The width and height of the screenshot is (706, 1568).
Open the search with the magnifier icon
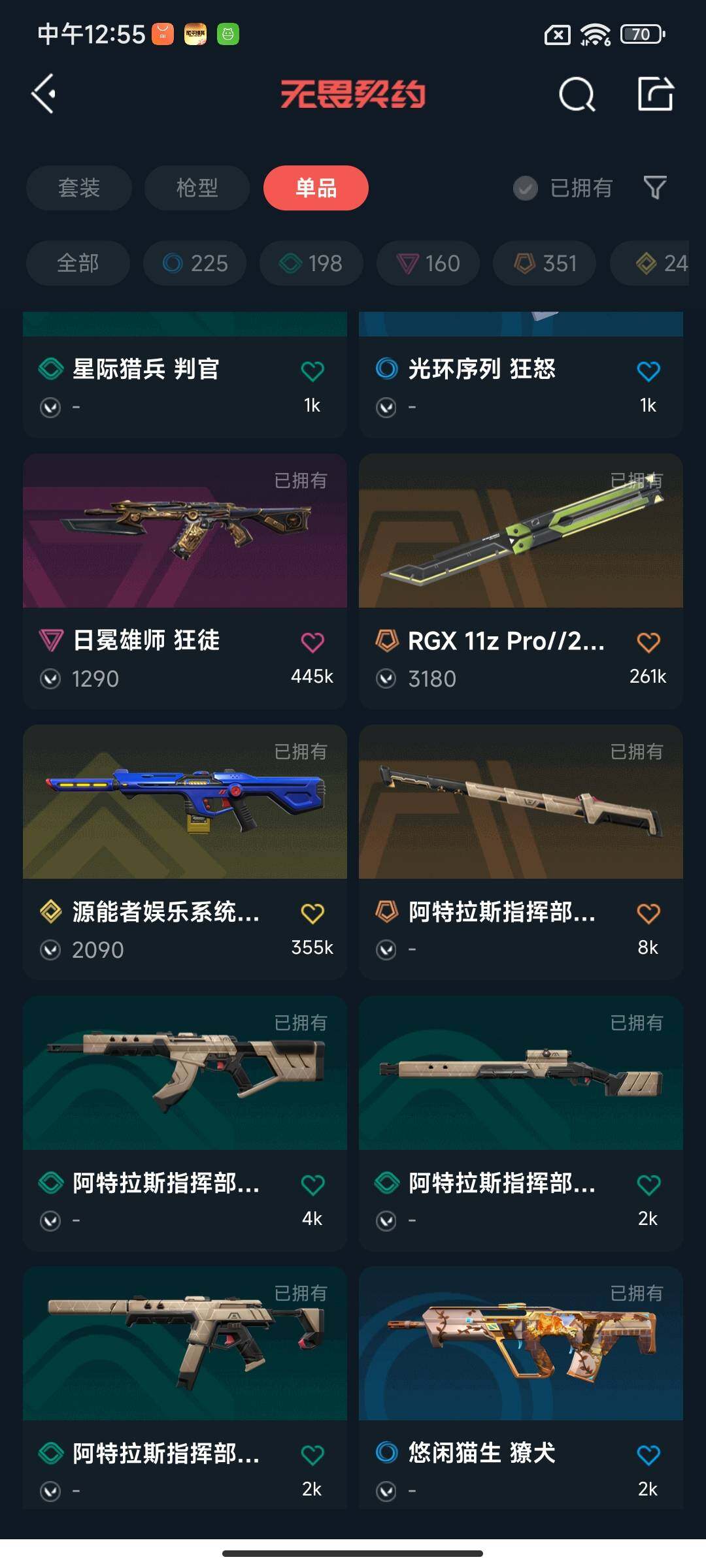(576, 94)
